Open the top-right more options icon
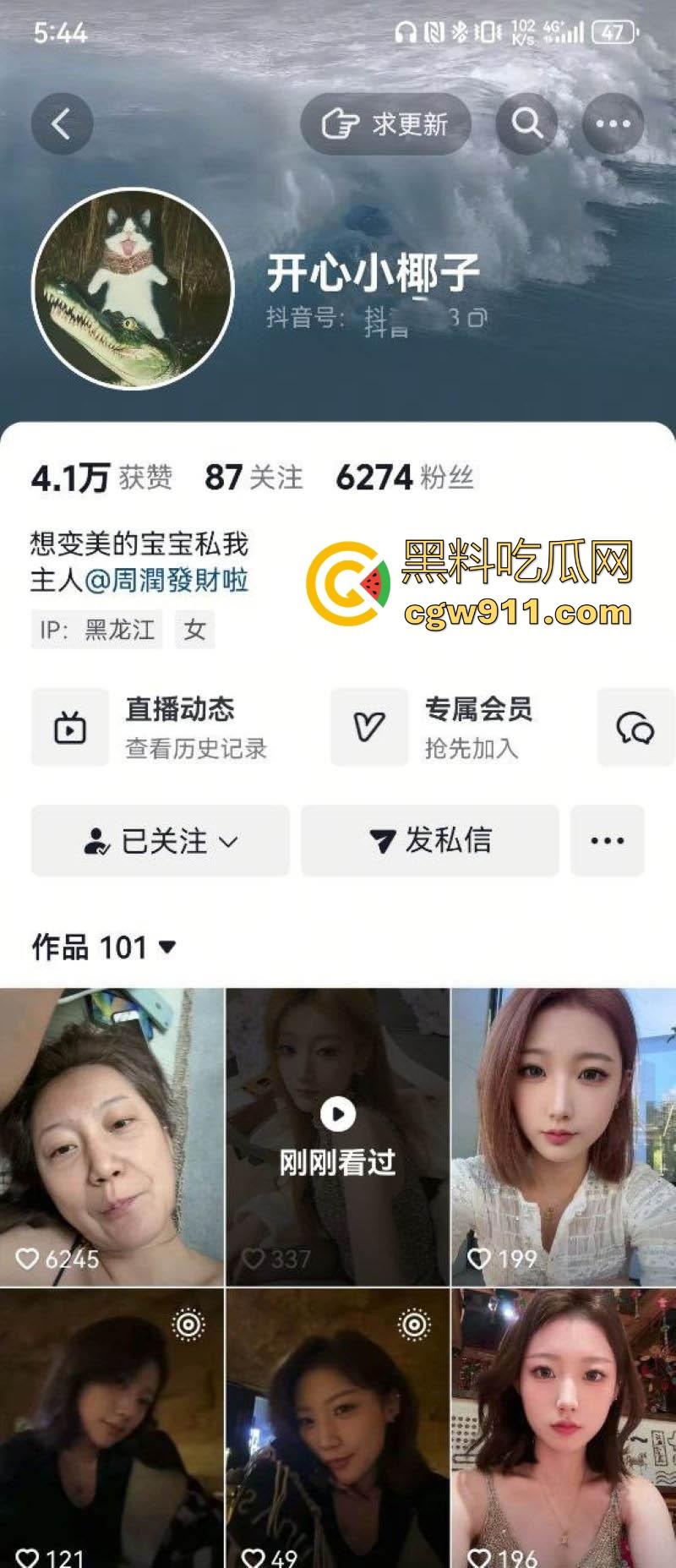Viewport: 676px width, 1568px height. [x=610, y=123]
